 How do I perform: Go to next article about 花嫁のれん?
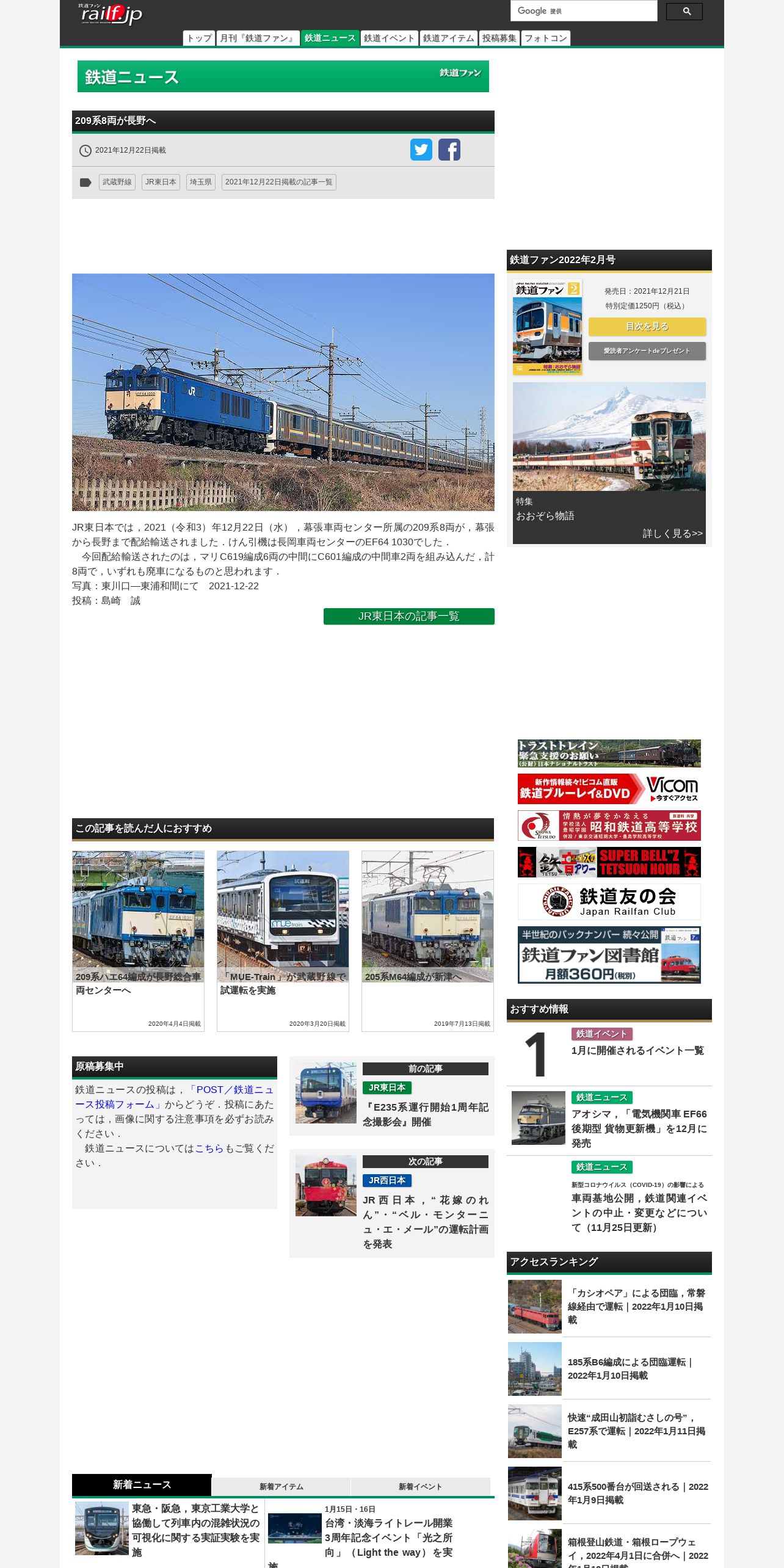[392, 1203]
